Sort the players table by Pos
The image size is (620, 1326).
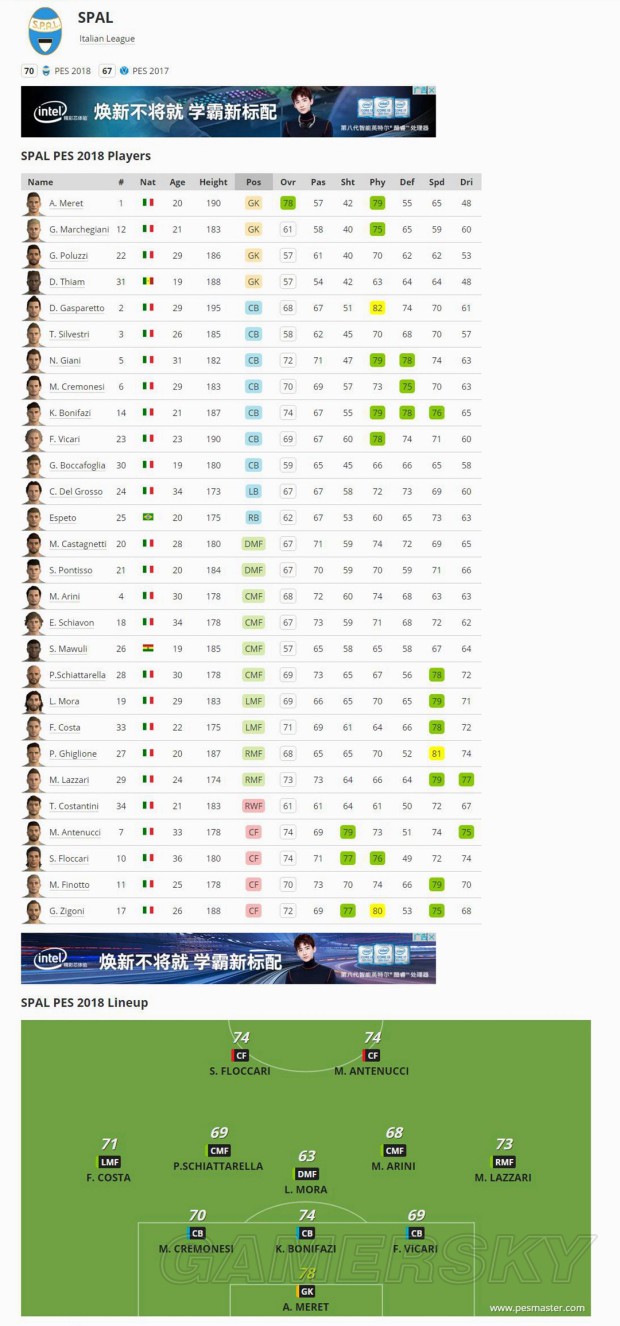tap(253, 182)
